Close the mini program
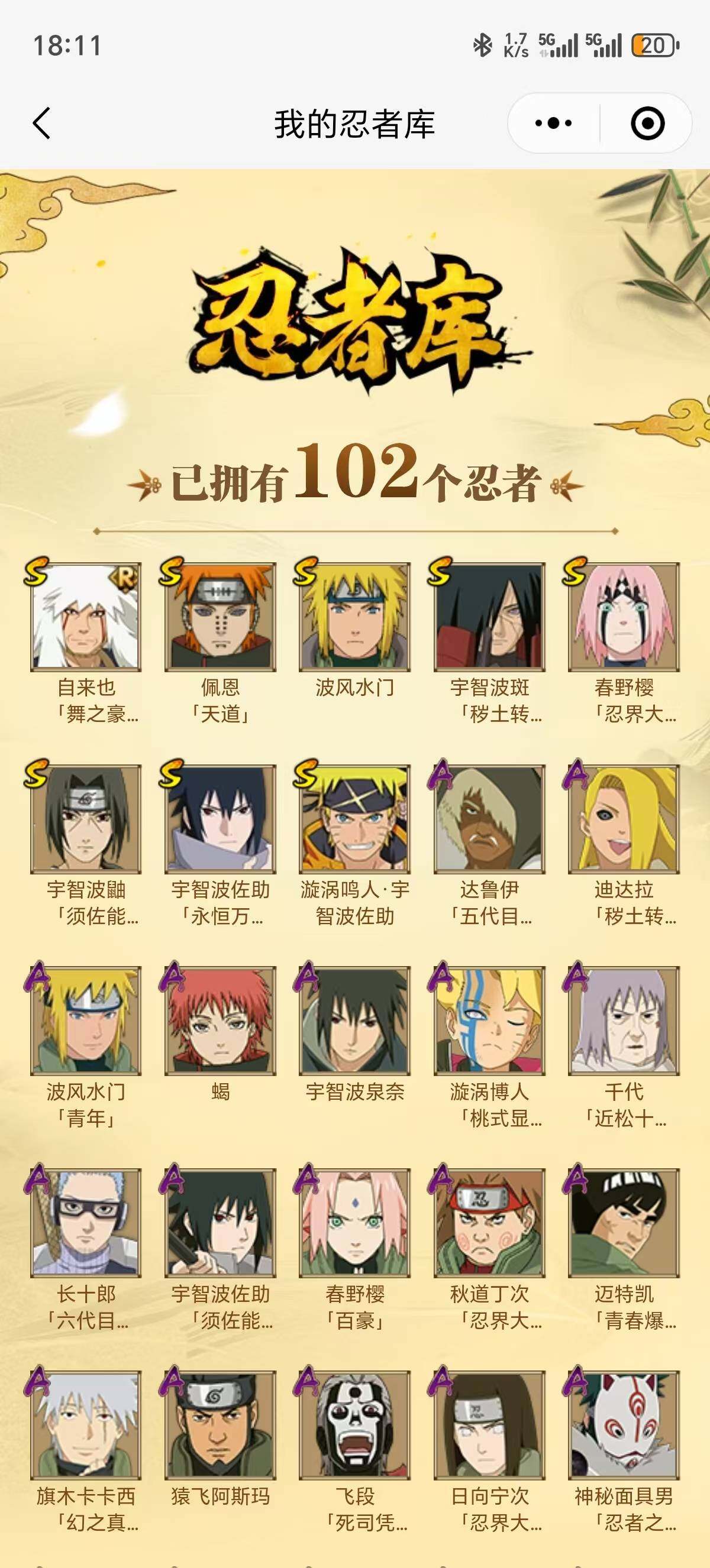The width and height of the screenshot is (710, 1568). tap(647, 124)
